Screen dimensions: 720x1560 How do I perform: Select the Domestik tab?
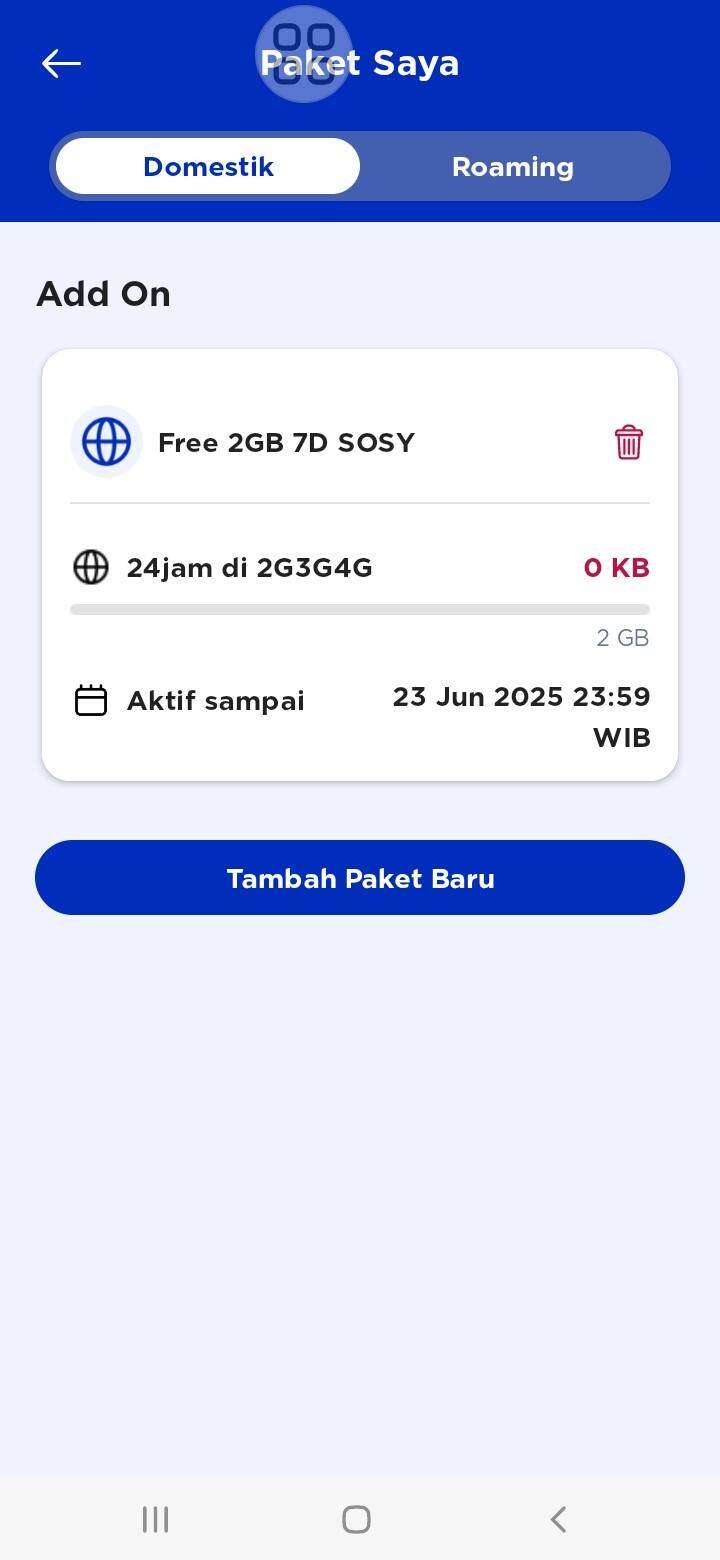pyautogui.click(x=208, y=167)
